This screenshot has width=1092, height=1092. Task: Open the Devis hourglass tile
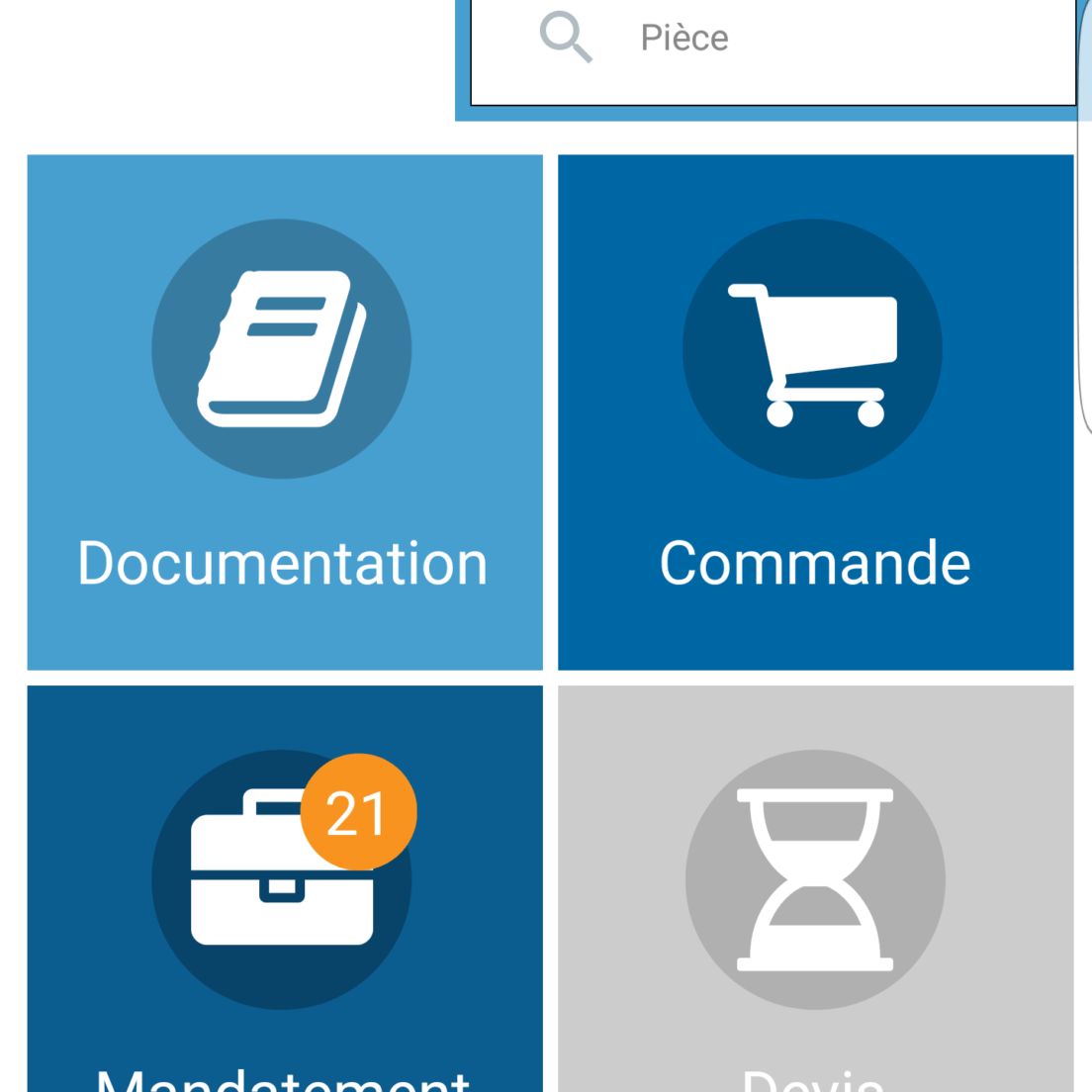click(815, 890)
